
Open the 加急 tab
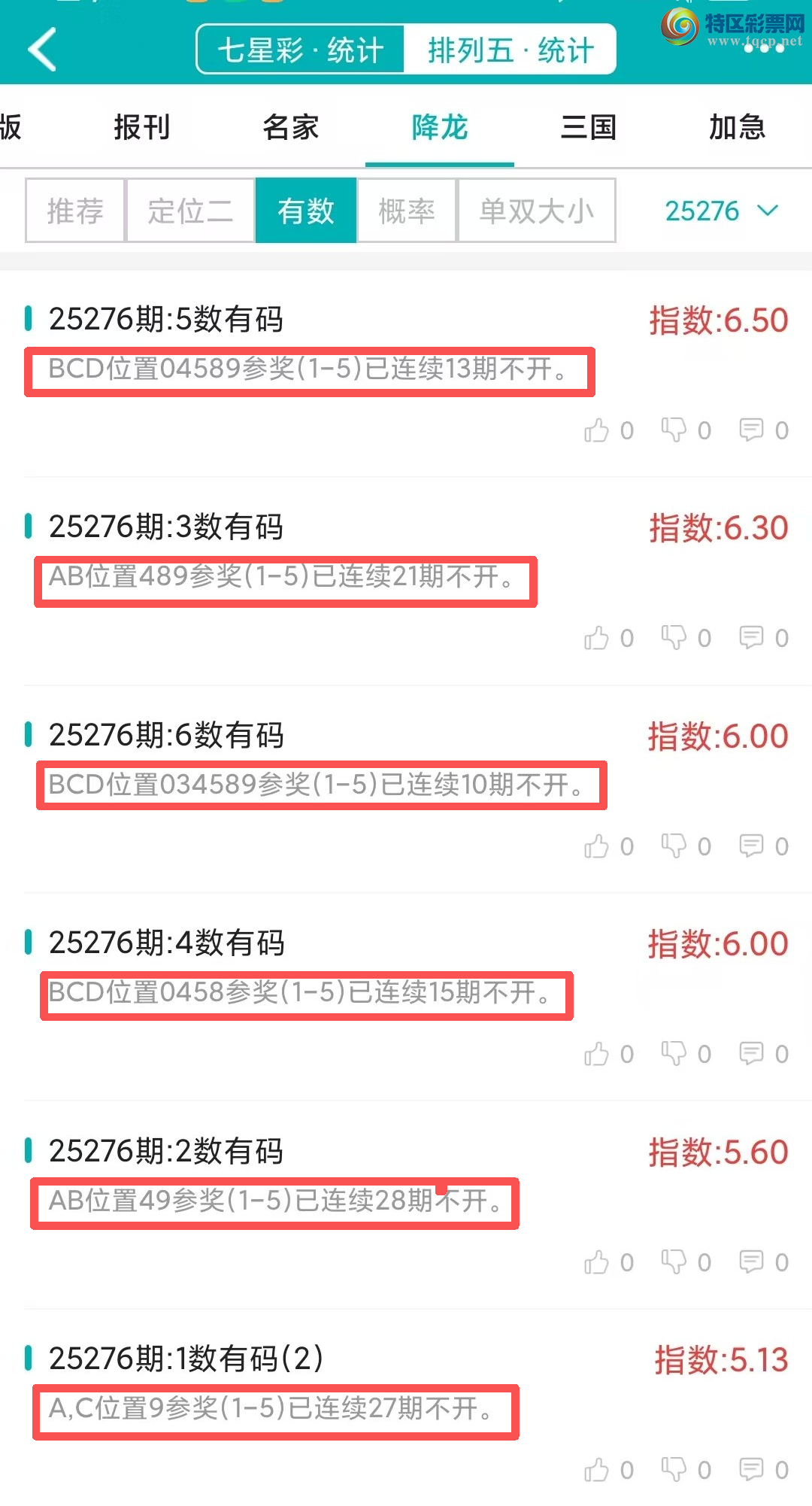tap(737, 127)
